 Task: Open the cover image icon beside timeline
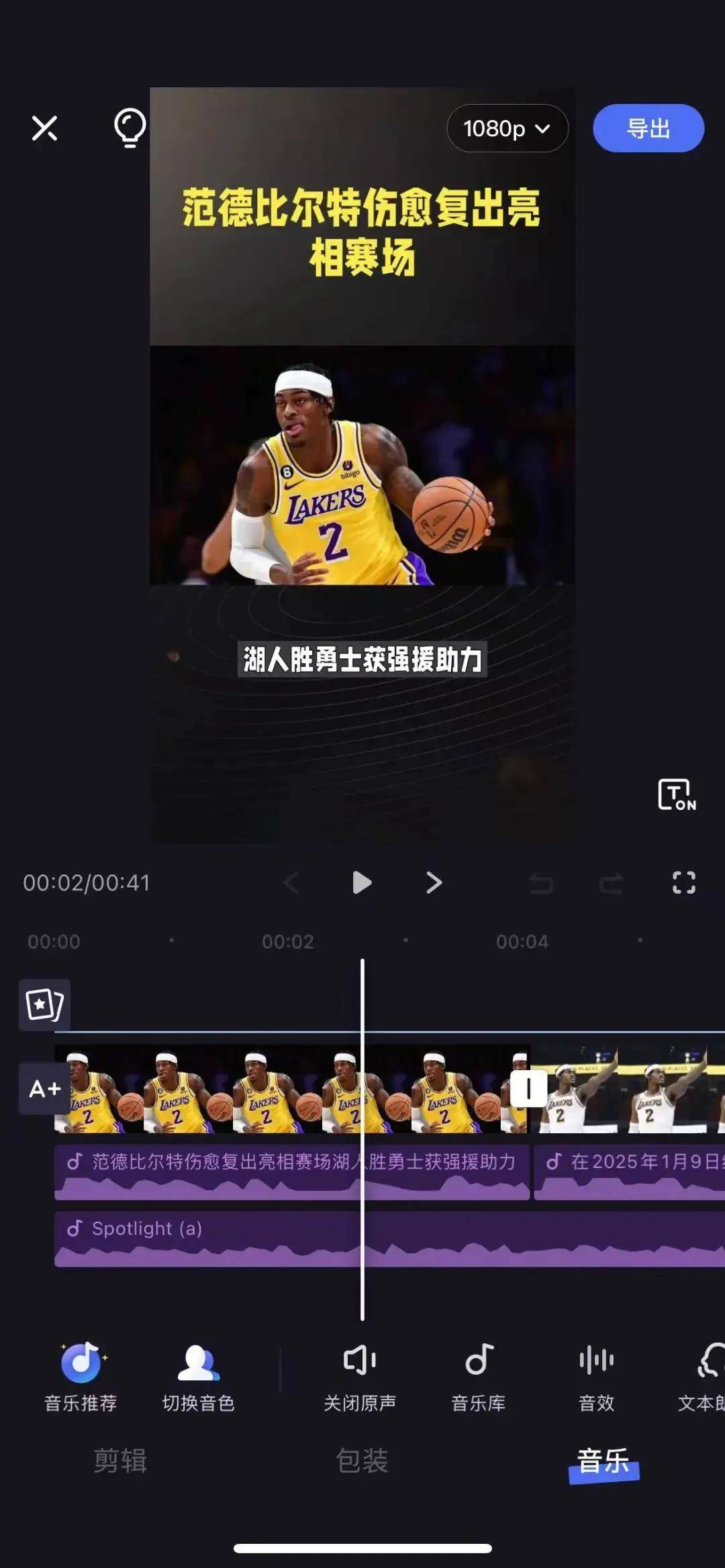coord(44,1004)
